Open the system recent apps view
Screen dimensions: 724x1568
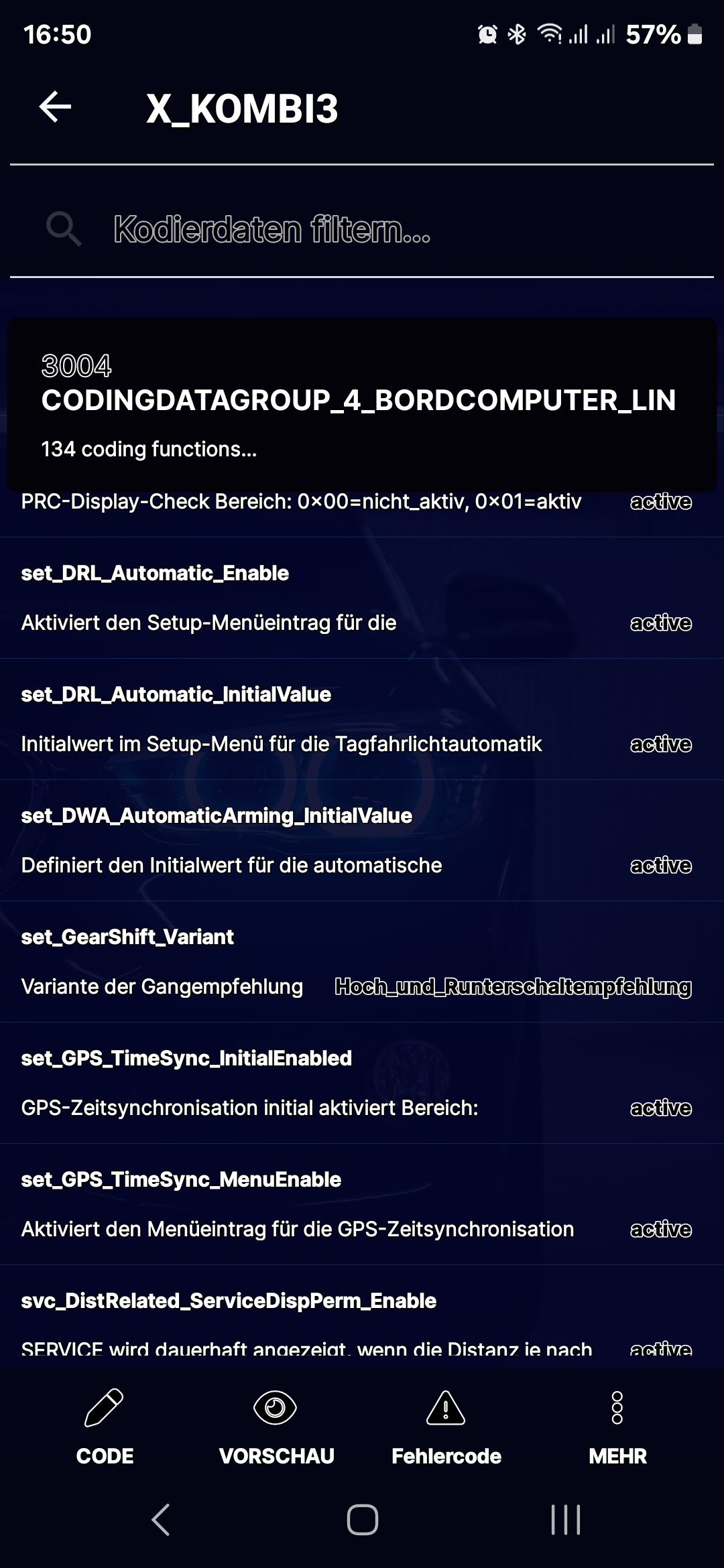pyautogui.click(x=565, y=1520)
